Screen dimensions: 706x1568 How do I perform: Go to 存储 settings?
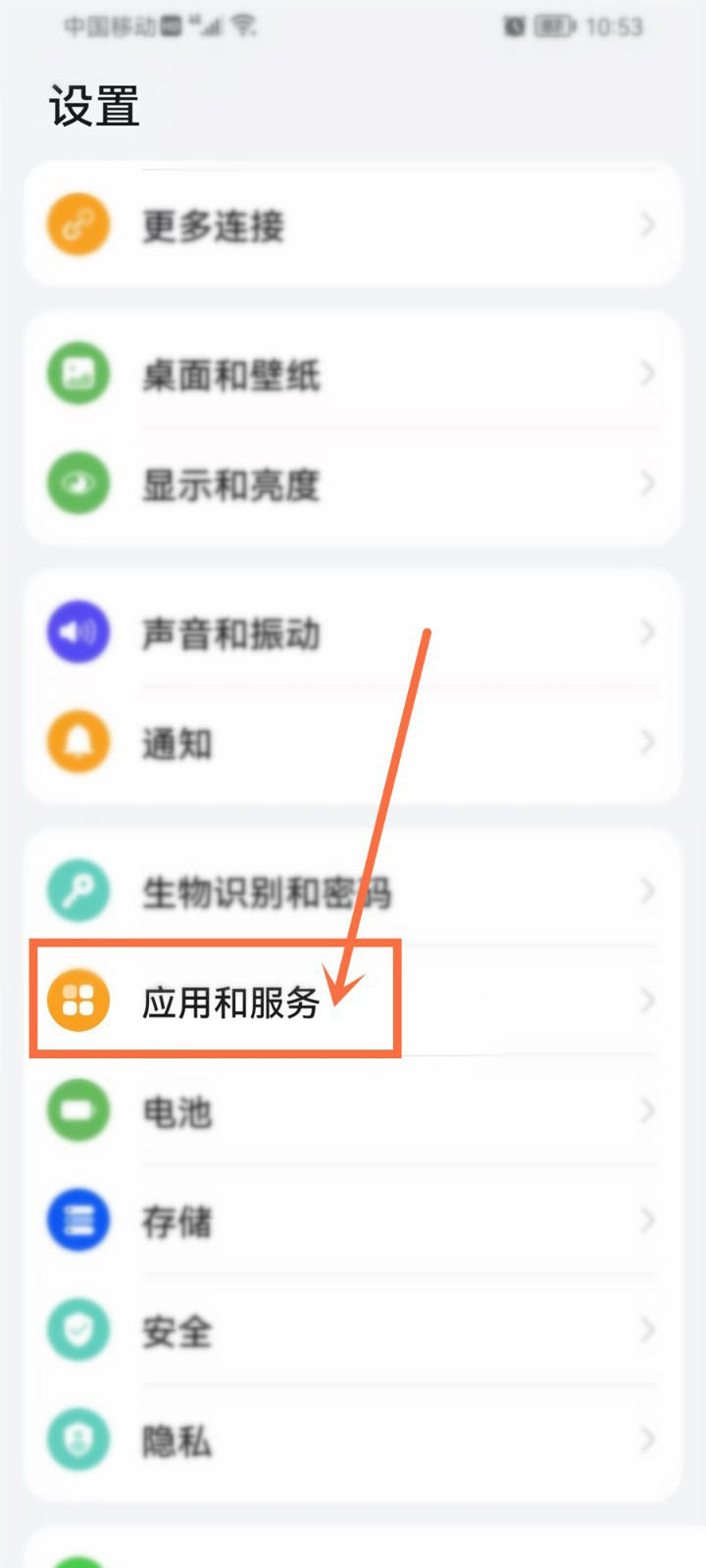pos(353,1221)
